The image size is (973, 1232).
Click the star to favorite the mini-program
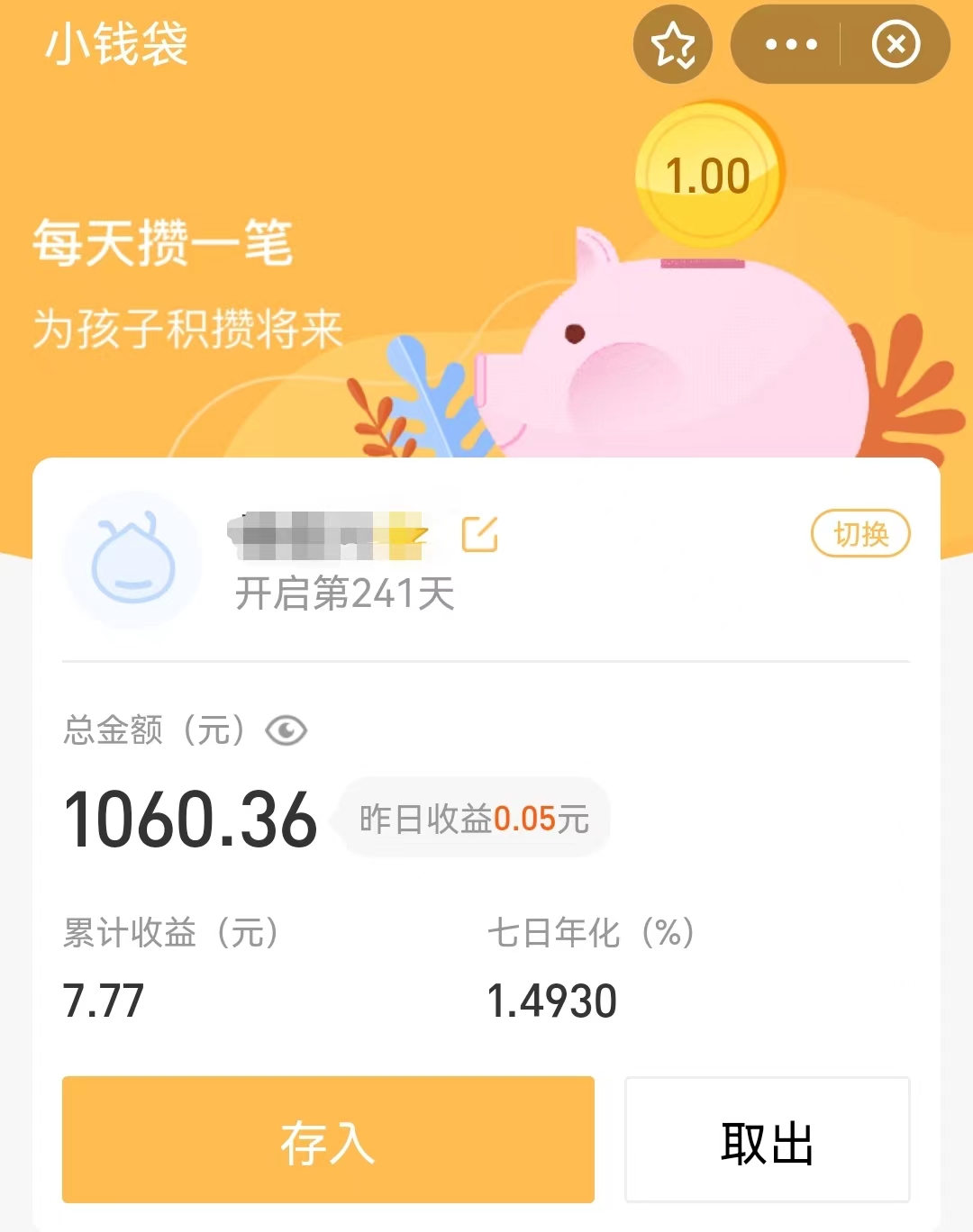click(674, 43)
